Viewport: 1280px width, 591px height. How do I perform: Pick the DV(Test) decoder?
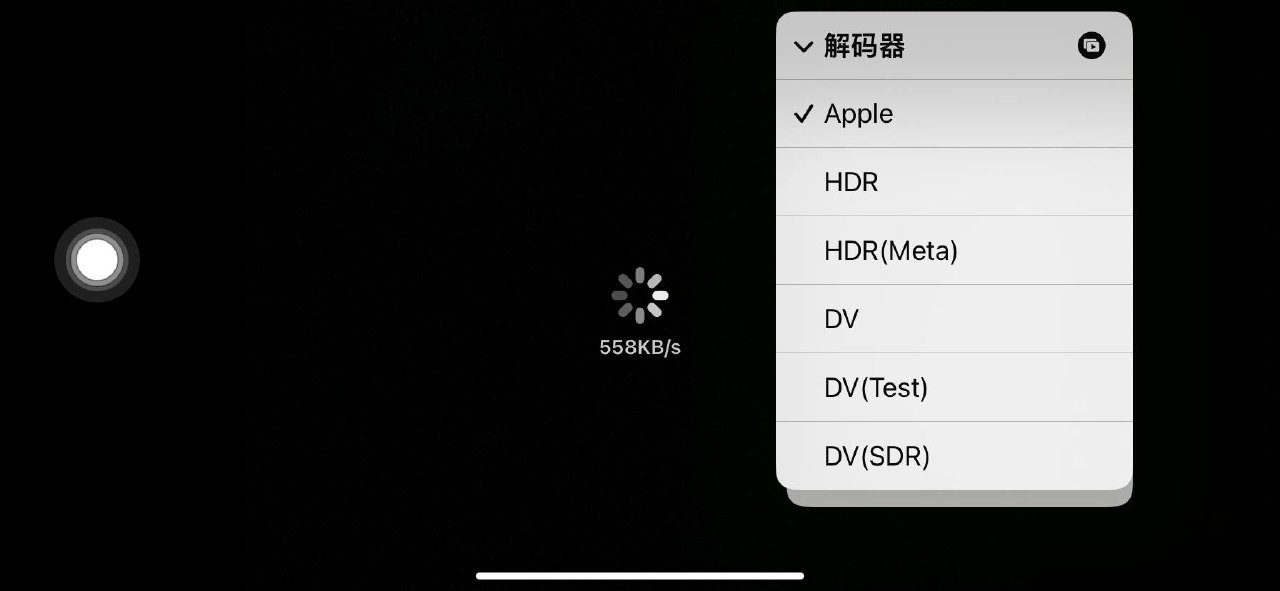click(953, 387)
